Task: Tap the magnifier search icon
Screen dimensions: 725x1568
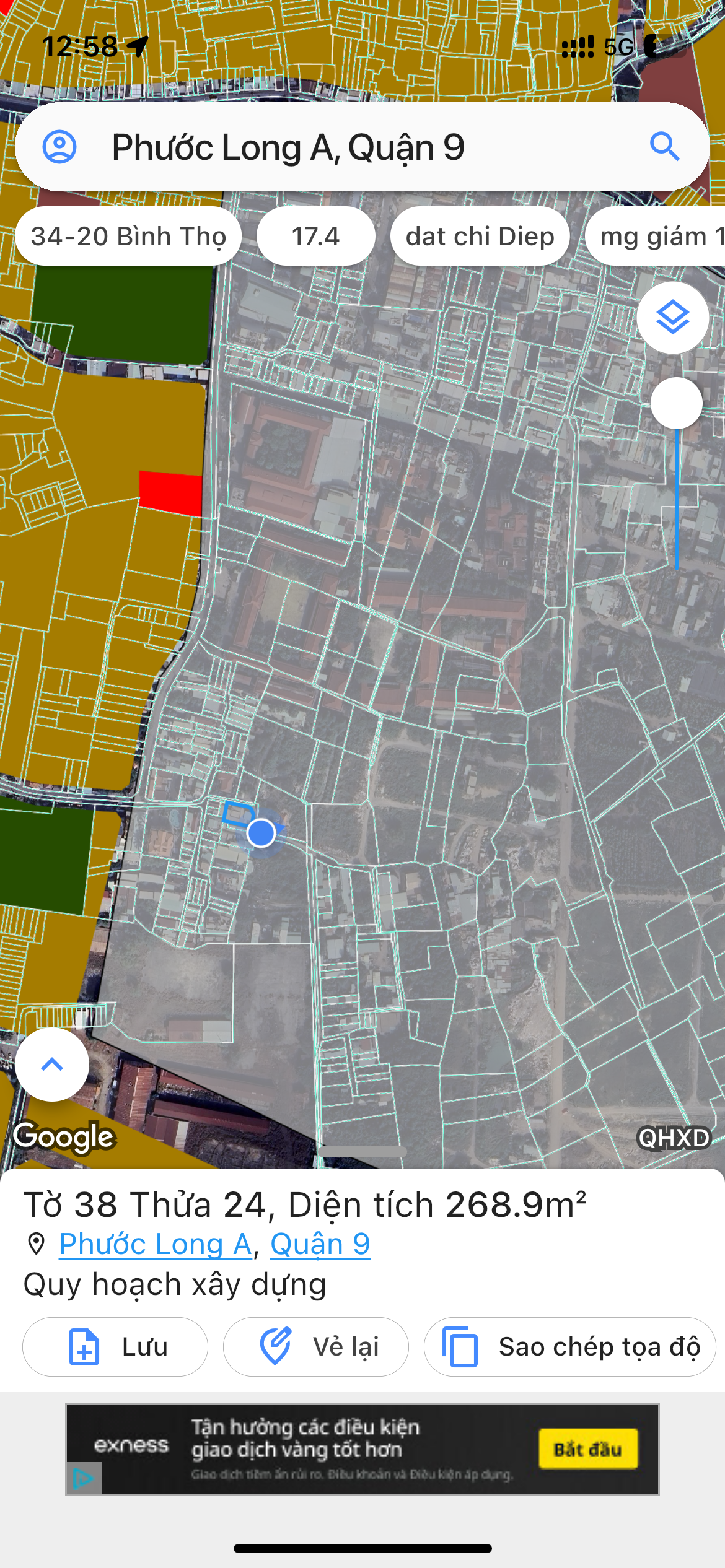Action: tap(665, 147)
